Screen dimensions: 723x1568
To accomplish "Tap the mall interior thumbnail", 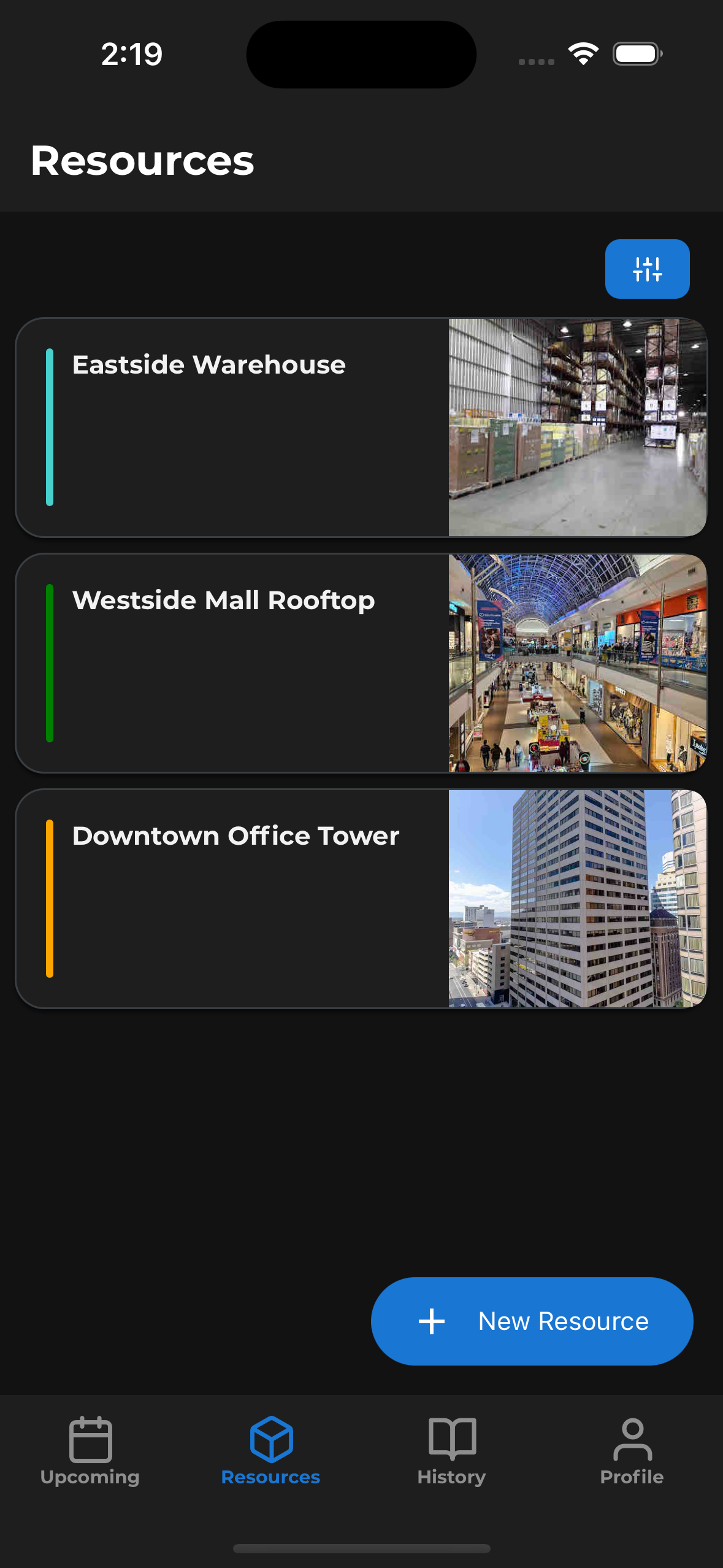I will coord(576,663).
